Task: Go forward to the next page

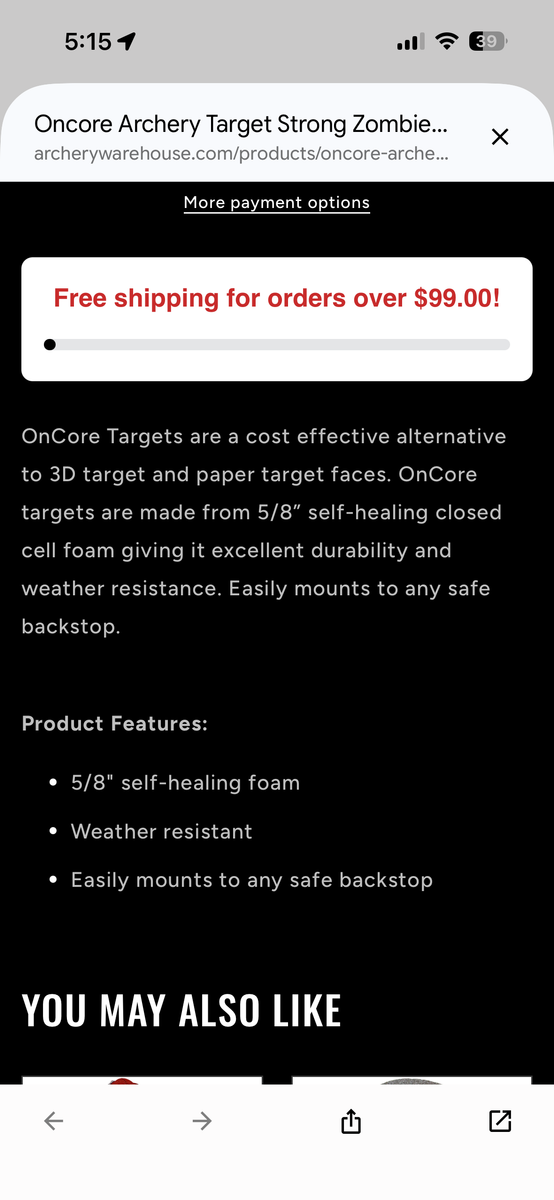Action: click(x=202, y=1121)
